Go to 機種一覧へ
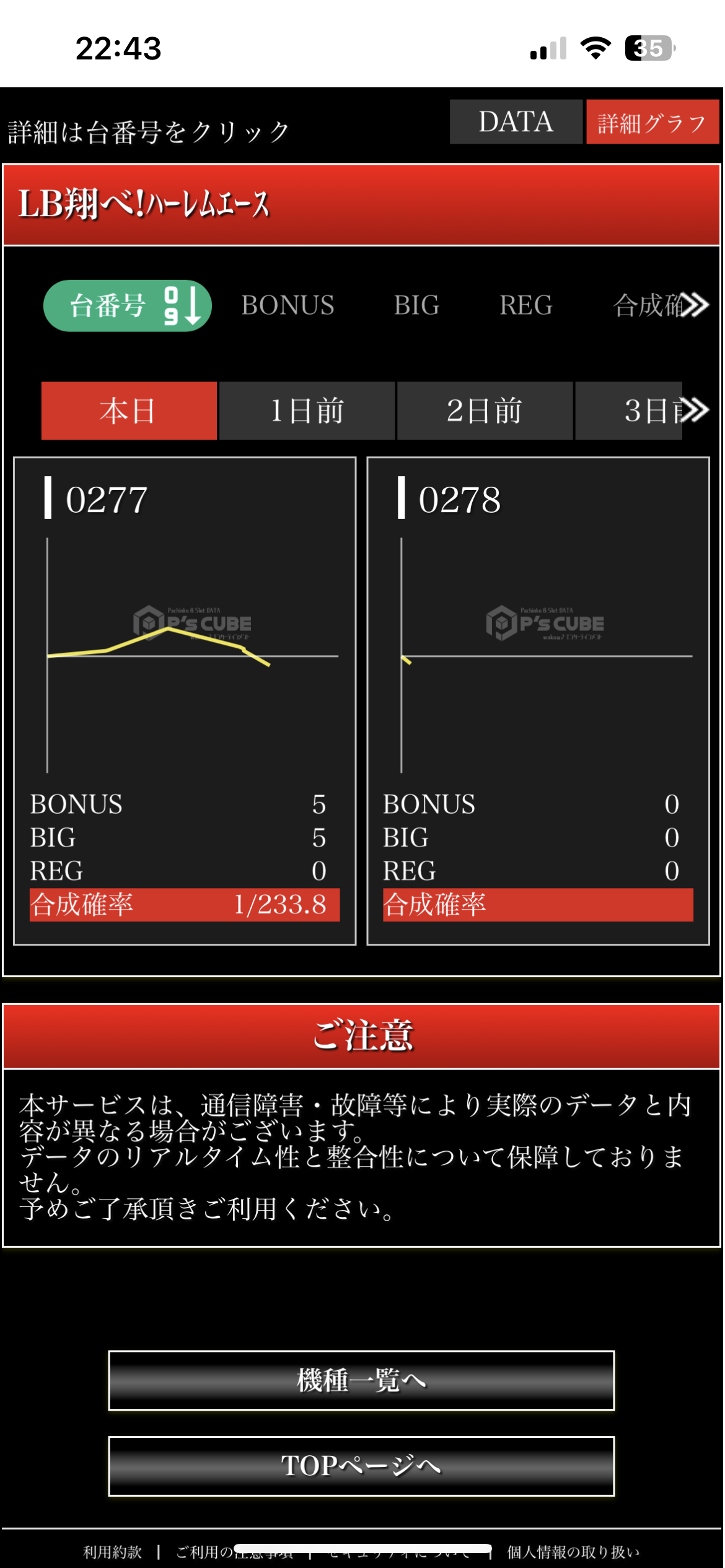The width and height of the screenshot is (725, 1568). [x=361, y=1380]
